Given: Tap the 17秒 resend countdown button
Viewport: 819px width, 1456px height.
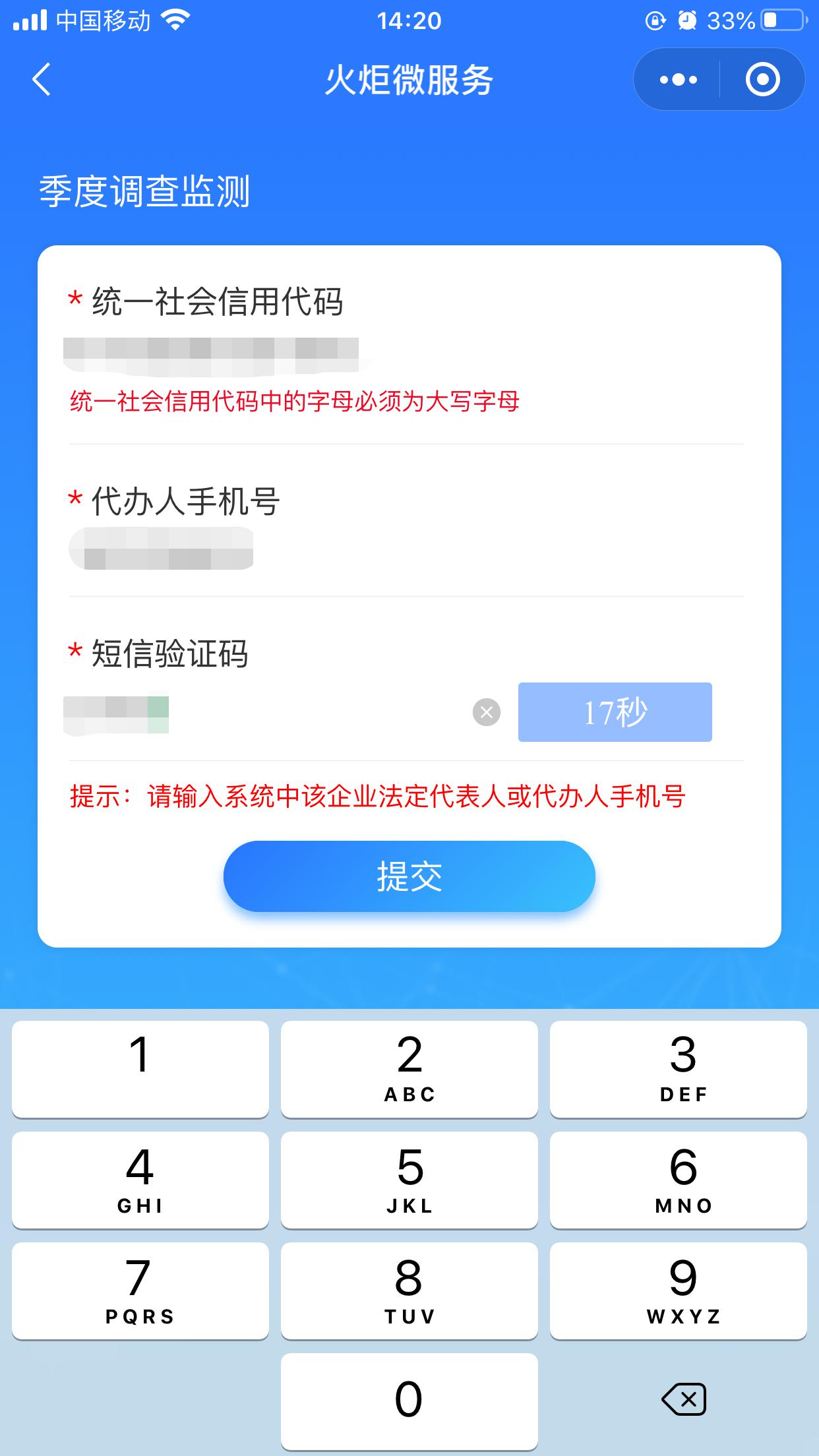Looking at the screenshot, I should click(615, 712).
